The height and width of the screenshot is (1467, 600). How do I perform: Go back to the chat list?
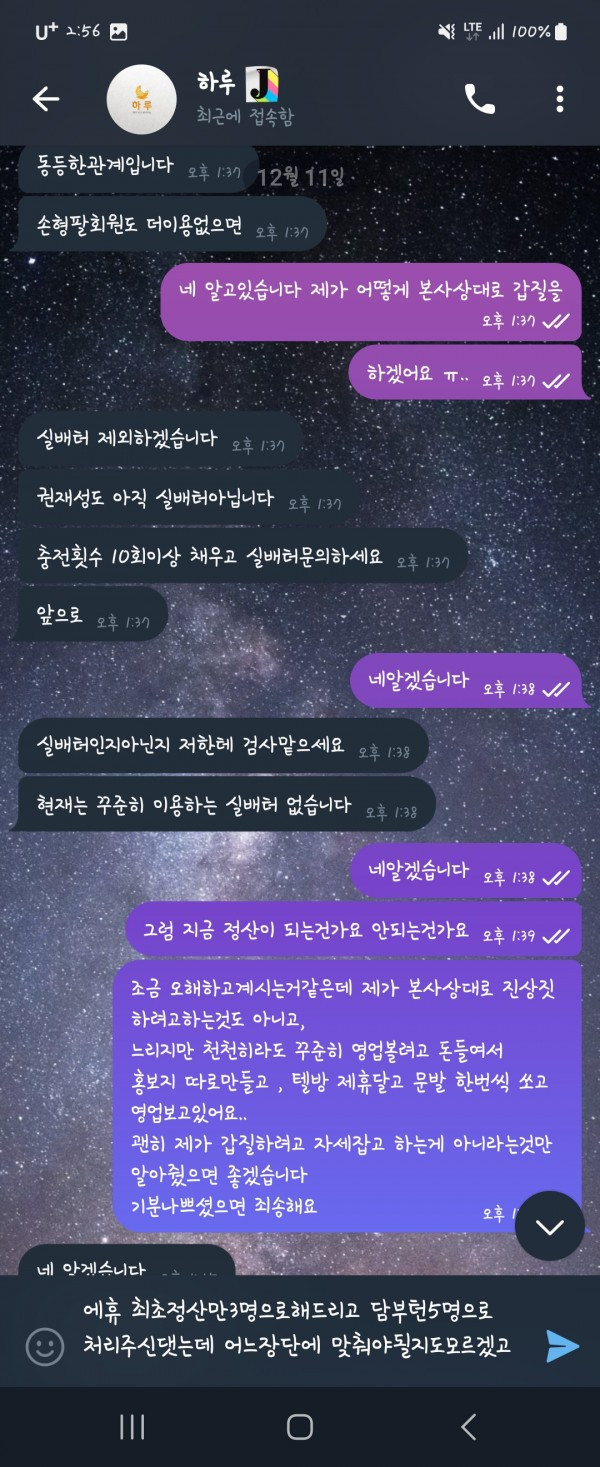(x=46, y=98)
